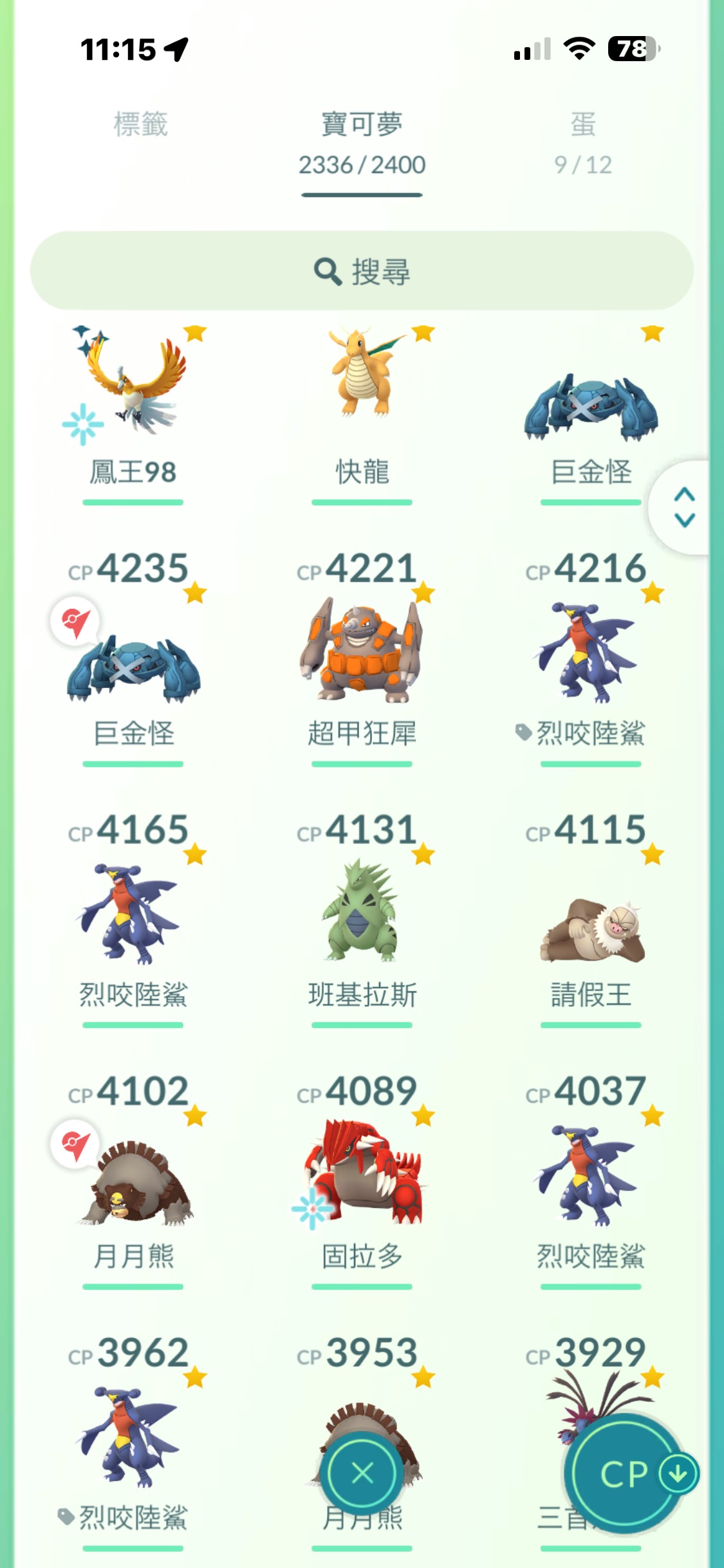Tap the 搜尋 search bar

tap(362, 271)
